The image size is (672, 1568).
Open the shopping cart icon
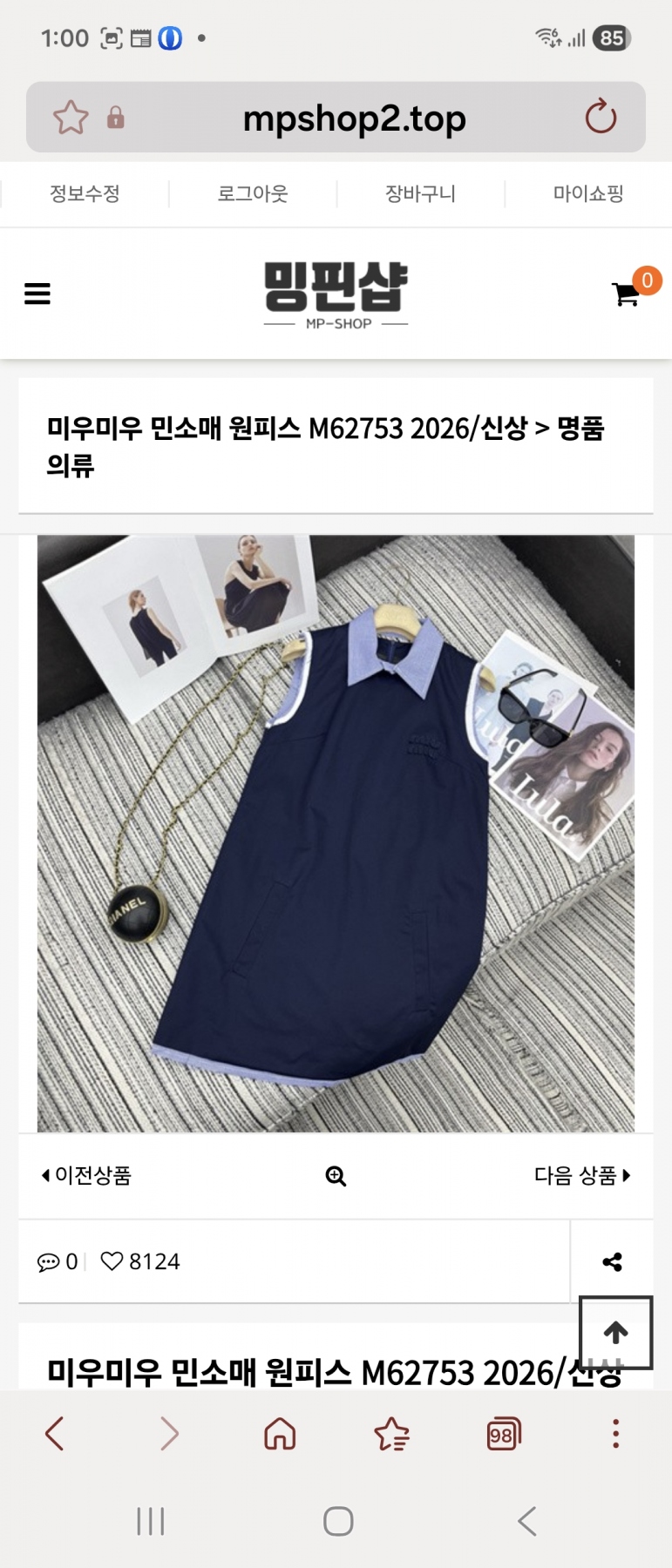tap(626, 294)
